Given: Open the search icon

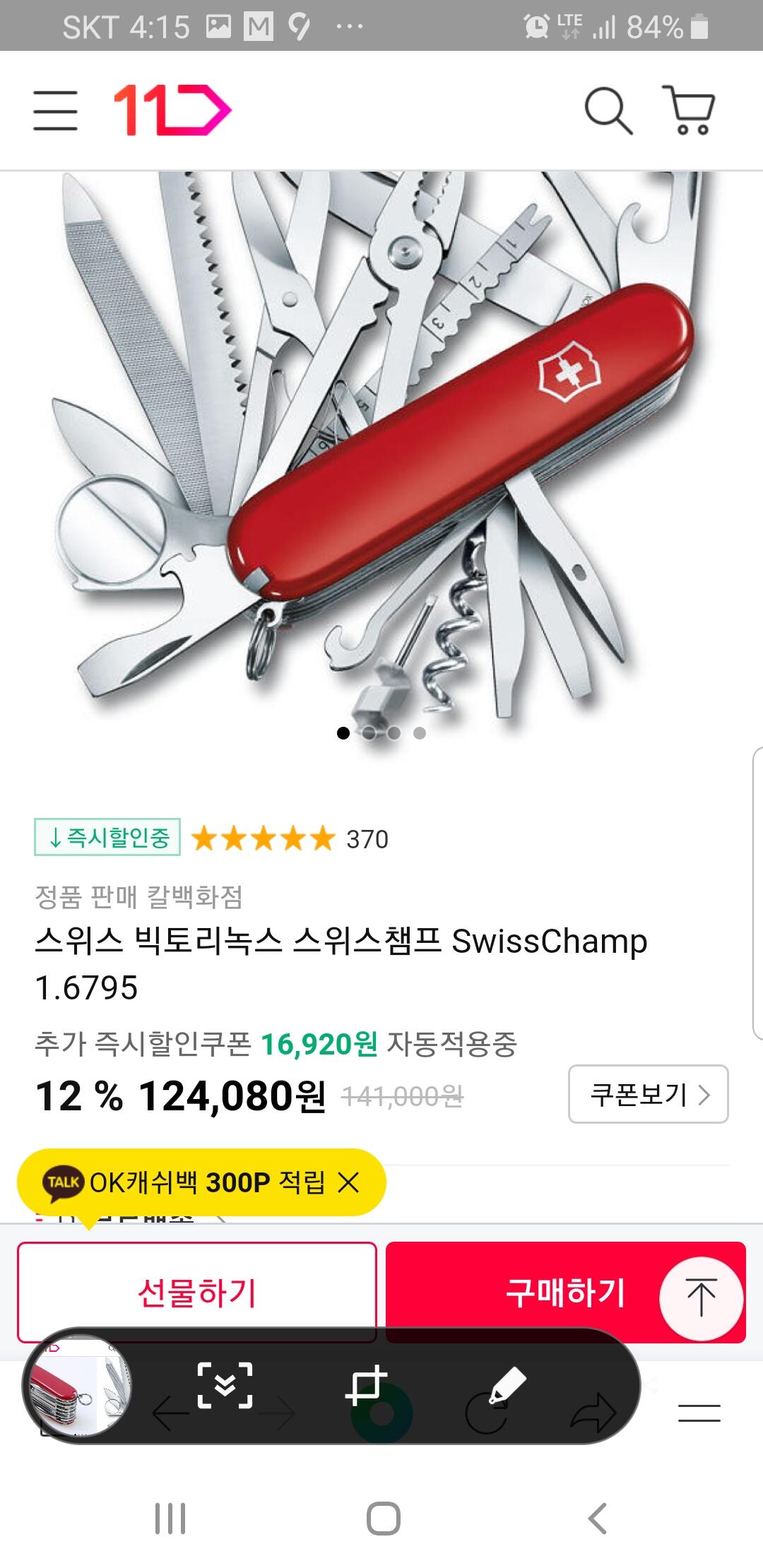Looking at the screenshot, I should [608, 110].
